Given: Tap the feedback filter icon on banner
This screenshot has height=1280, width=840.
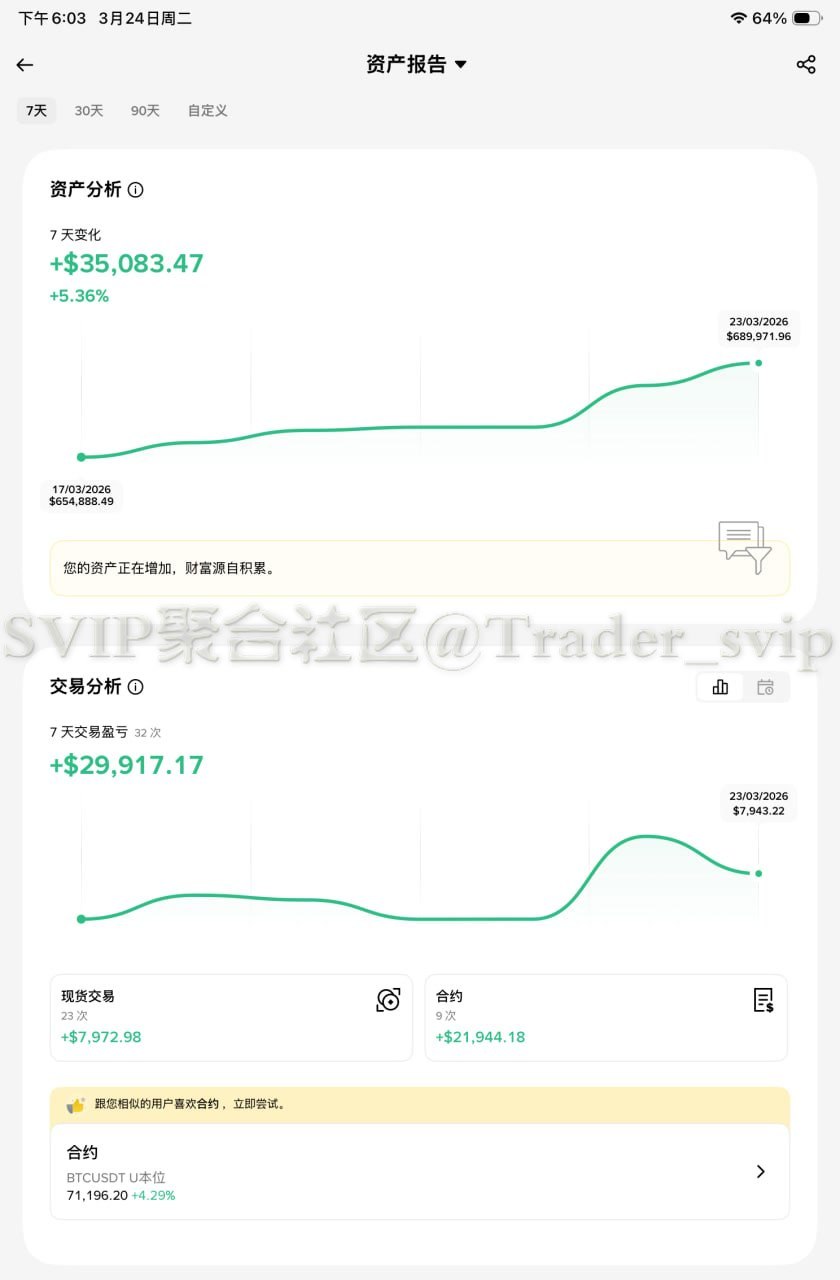Looking at the screenshot, I should tap(744, 546).
